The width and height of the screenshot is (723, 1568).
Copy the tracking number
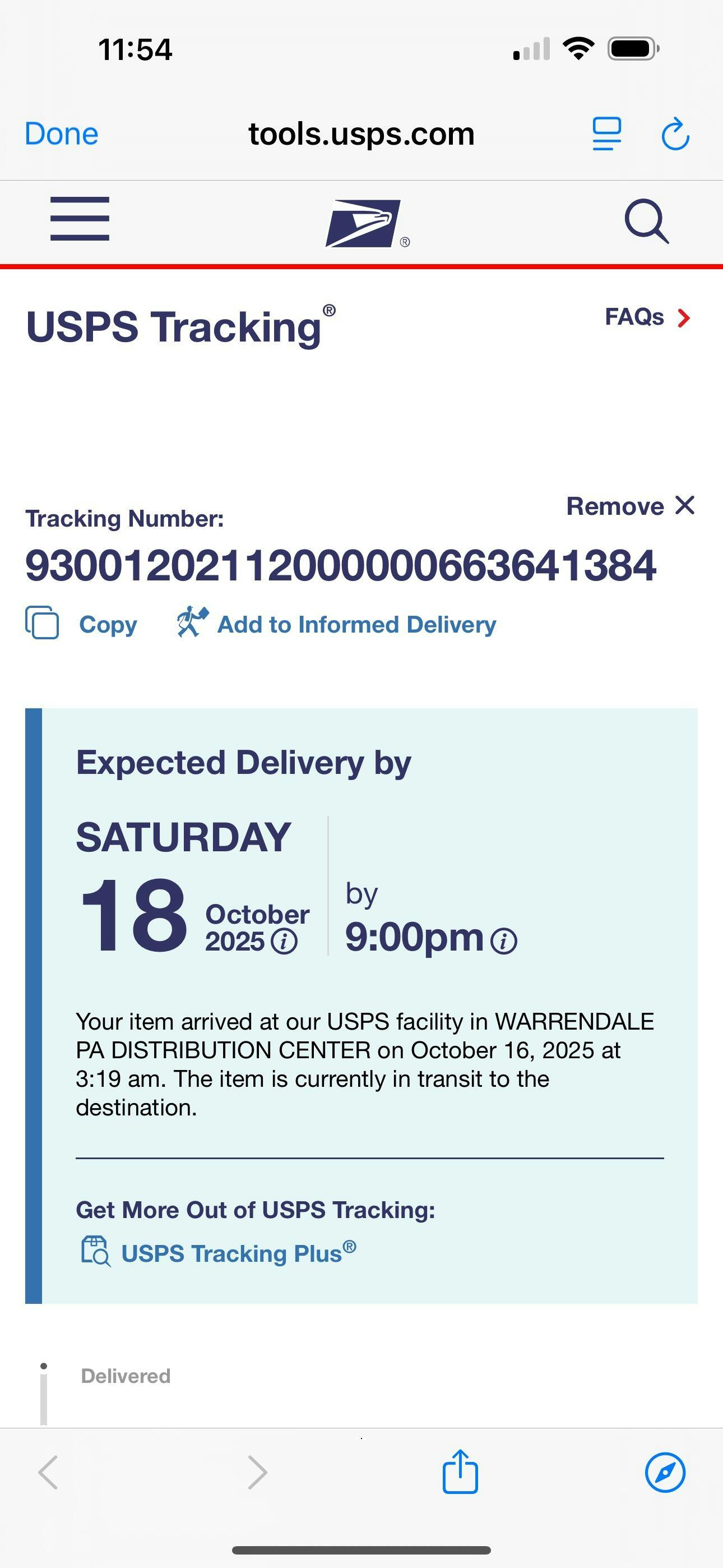click(x=82, y=624)
